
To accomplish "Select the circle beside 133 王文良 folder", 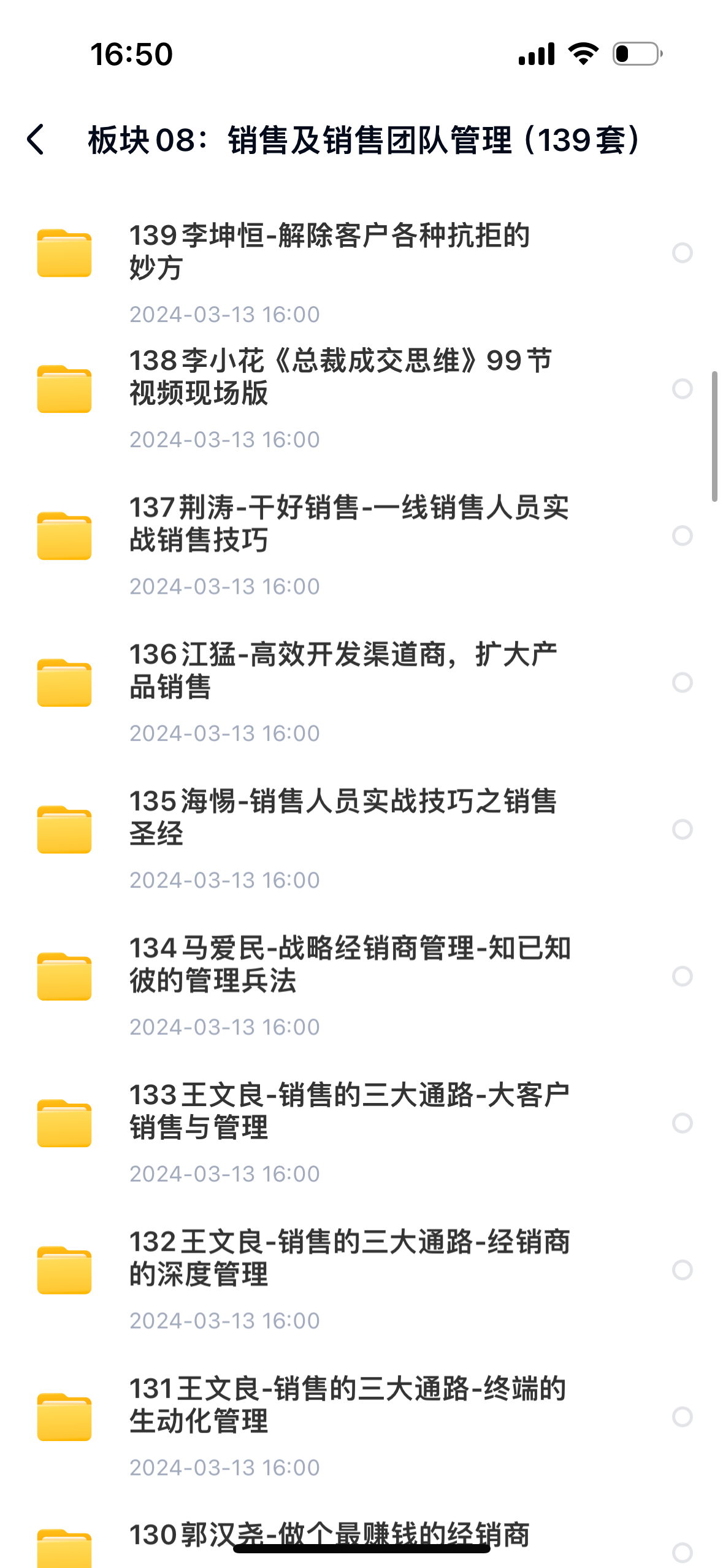I will pos(682,1123).
